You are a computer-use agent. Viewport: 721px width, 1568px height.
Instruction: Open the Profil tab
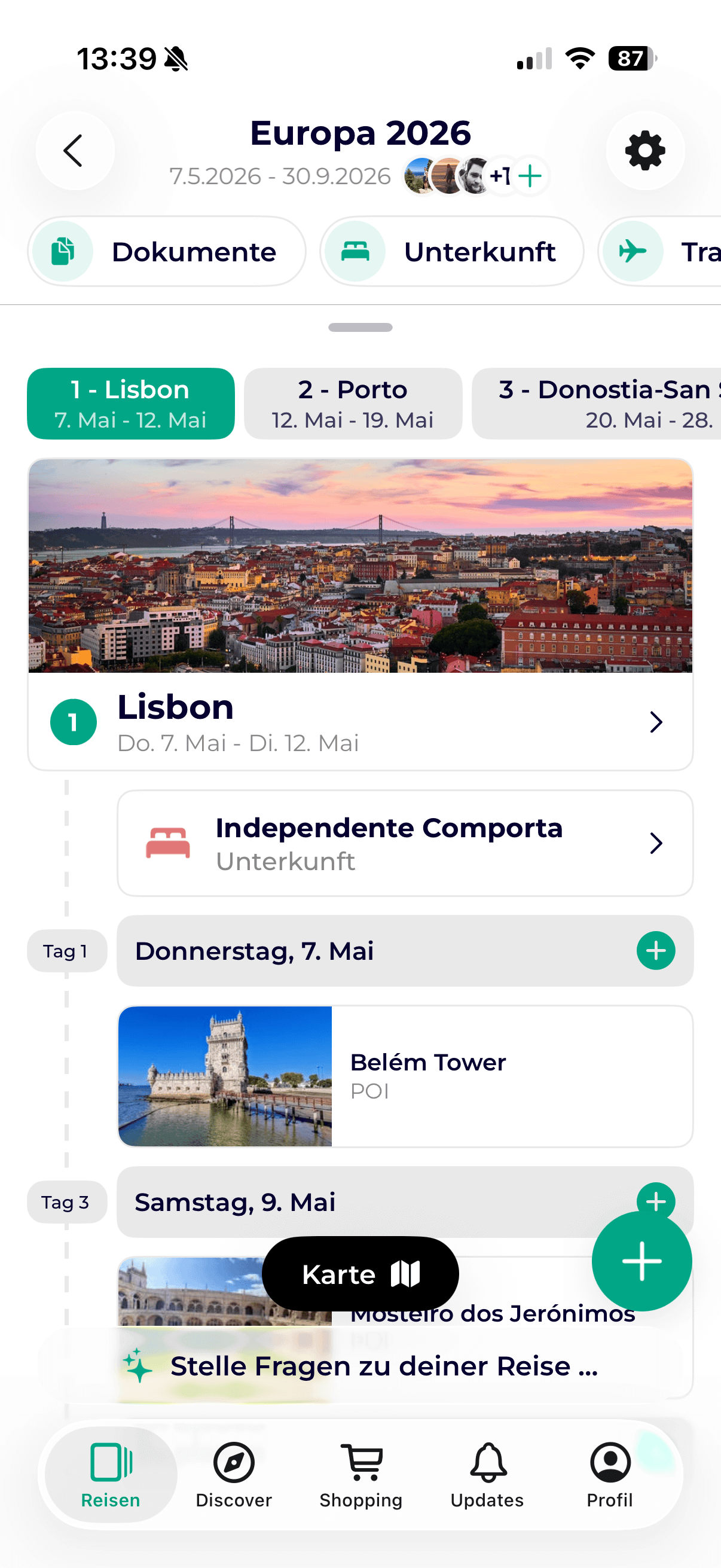pos(610,1474)
